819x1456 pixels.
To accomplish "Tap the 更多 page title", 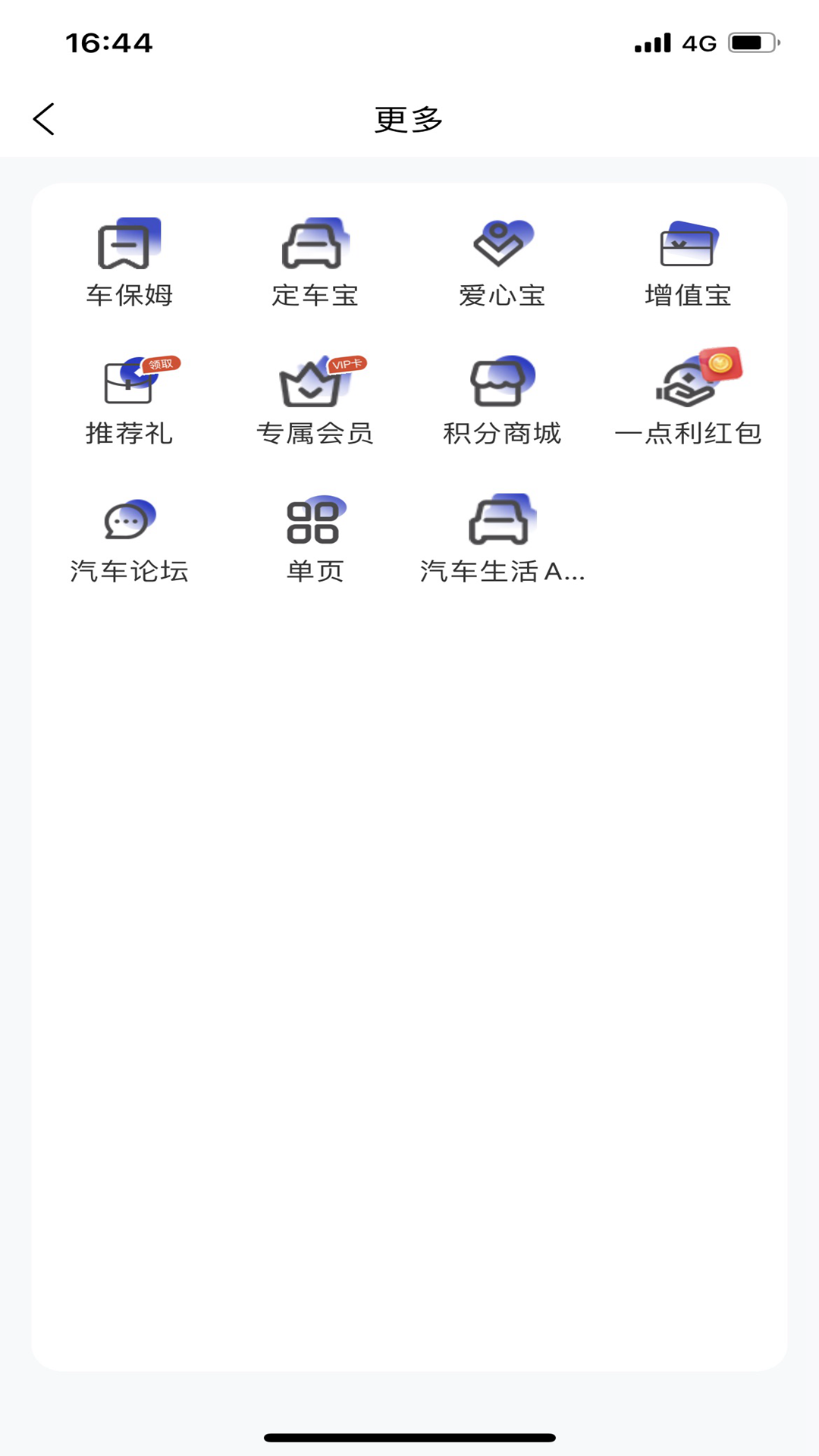I will [x=409, y=119].
